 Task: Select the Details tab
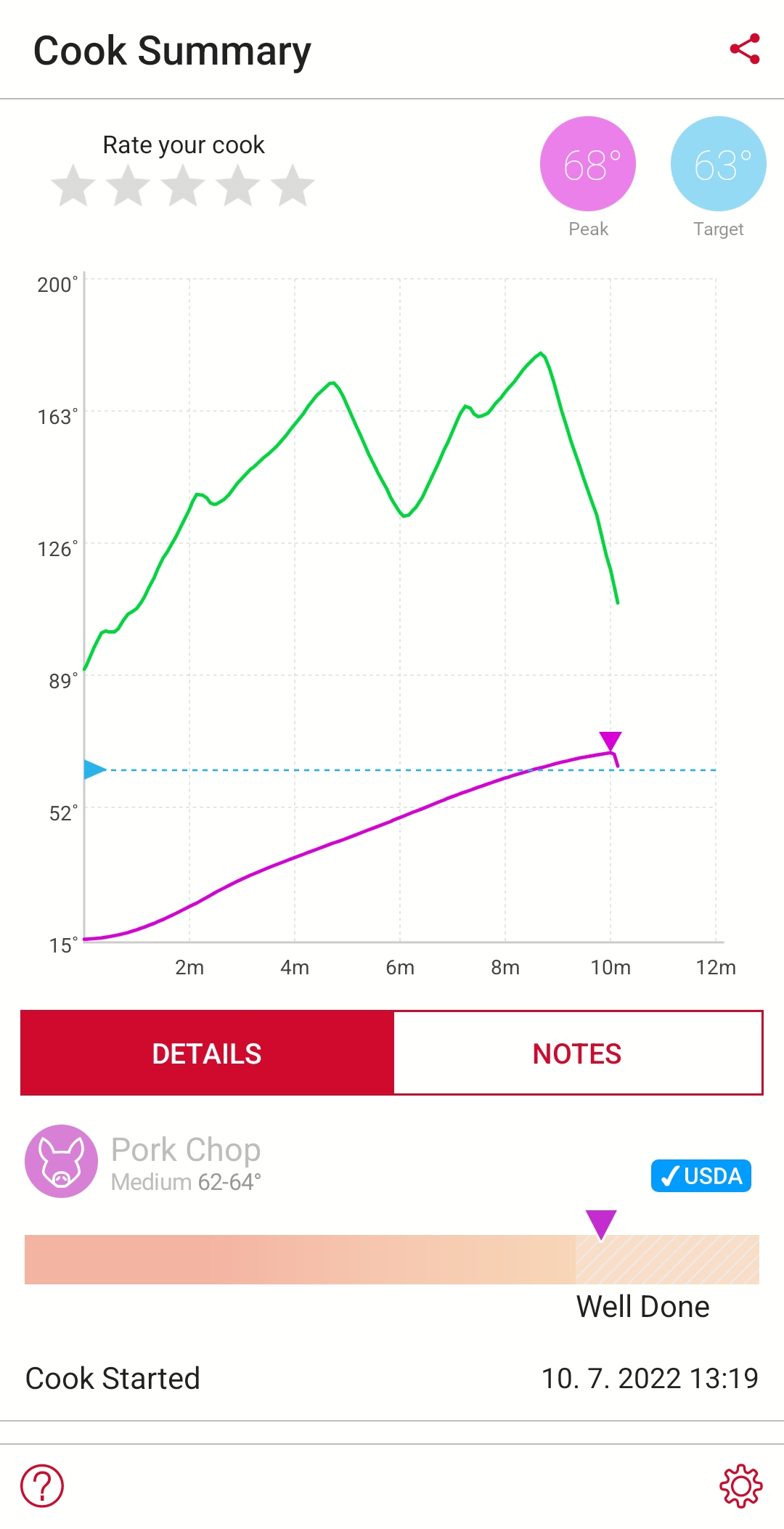click(207, 1053)
